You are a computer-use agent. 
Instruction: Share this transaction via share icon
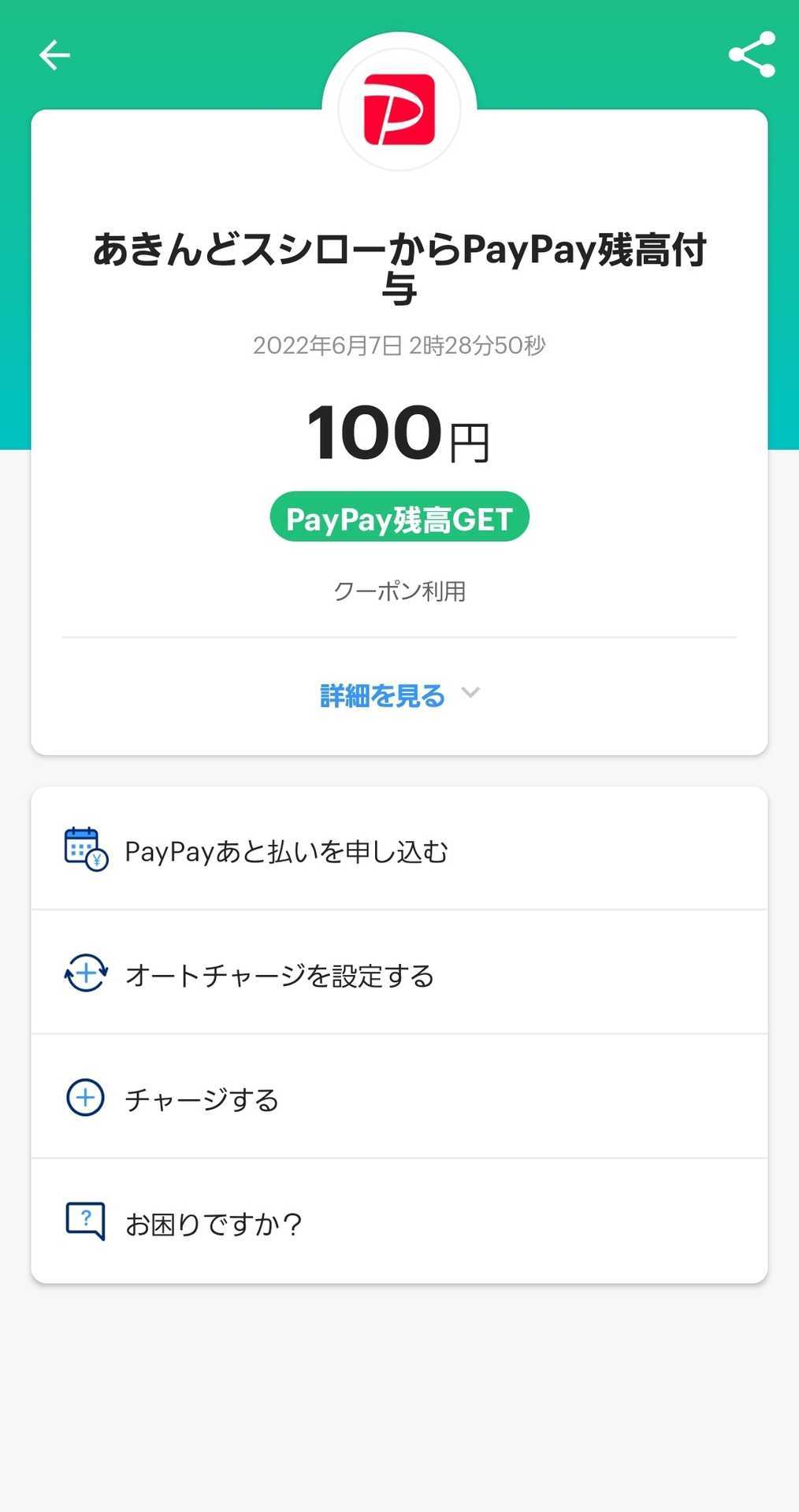coord(752,54)
